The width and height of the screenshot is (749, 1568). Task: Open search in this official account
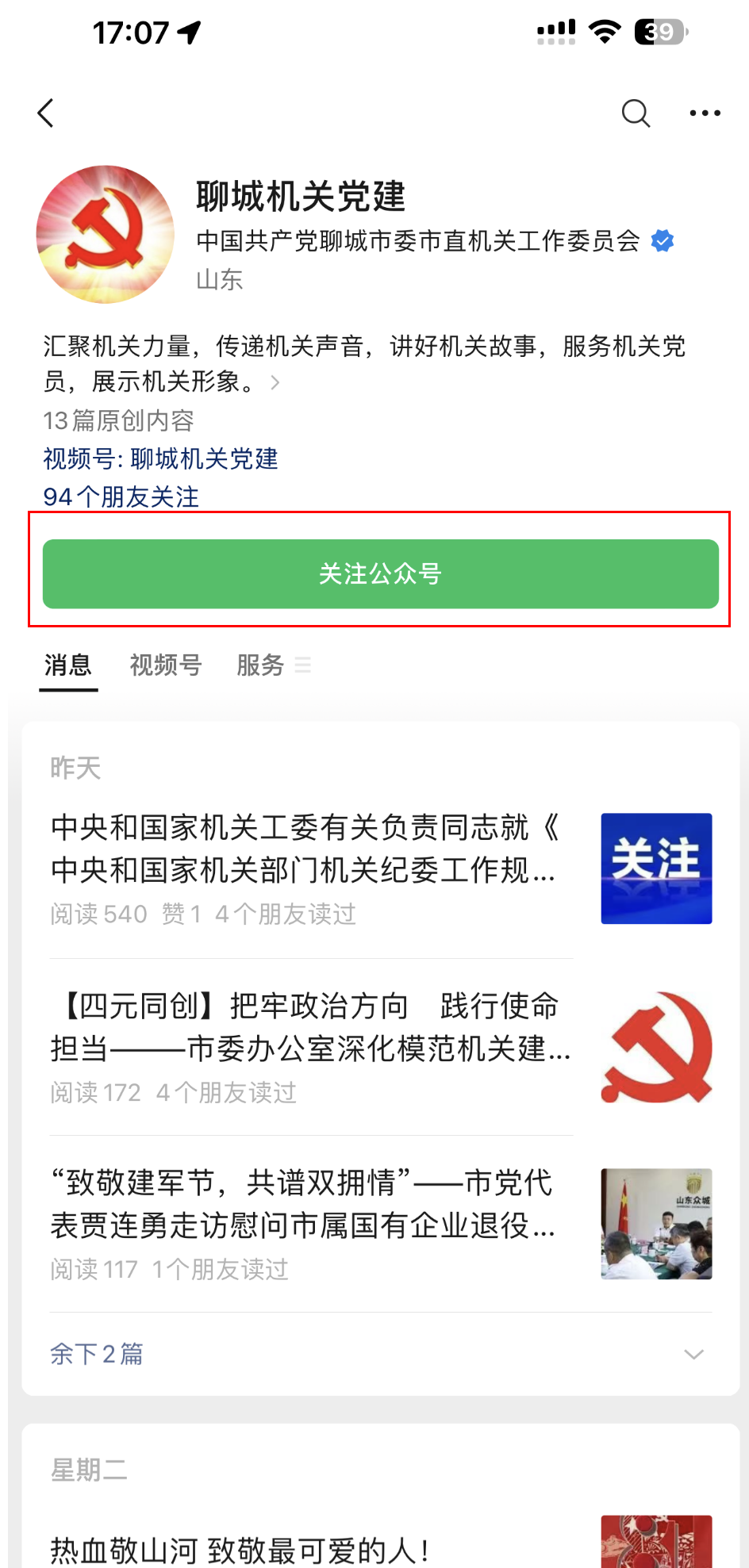(x=636, y=113)
